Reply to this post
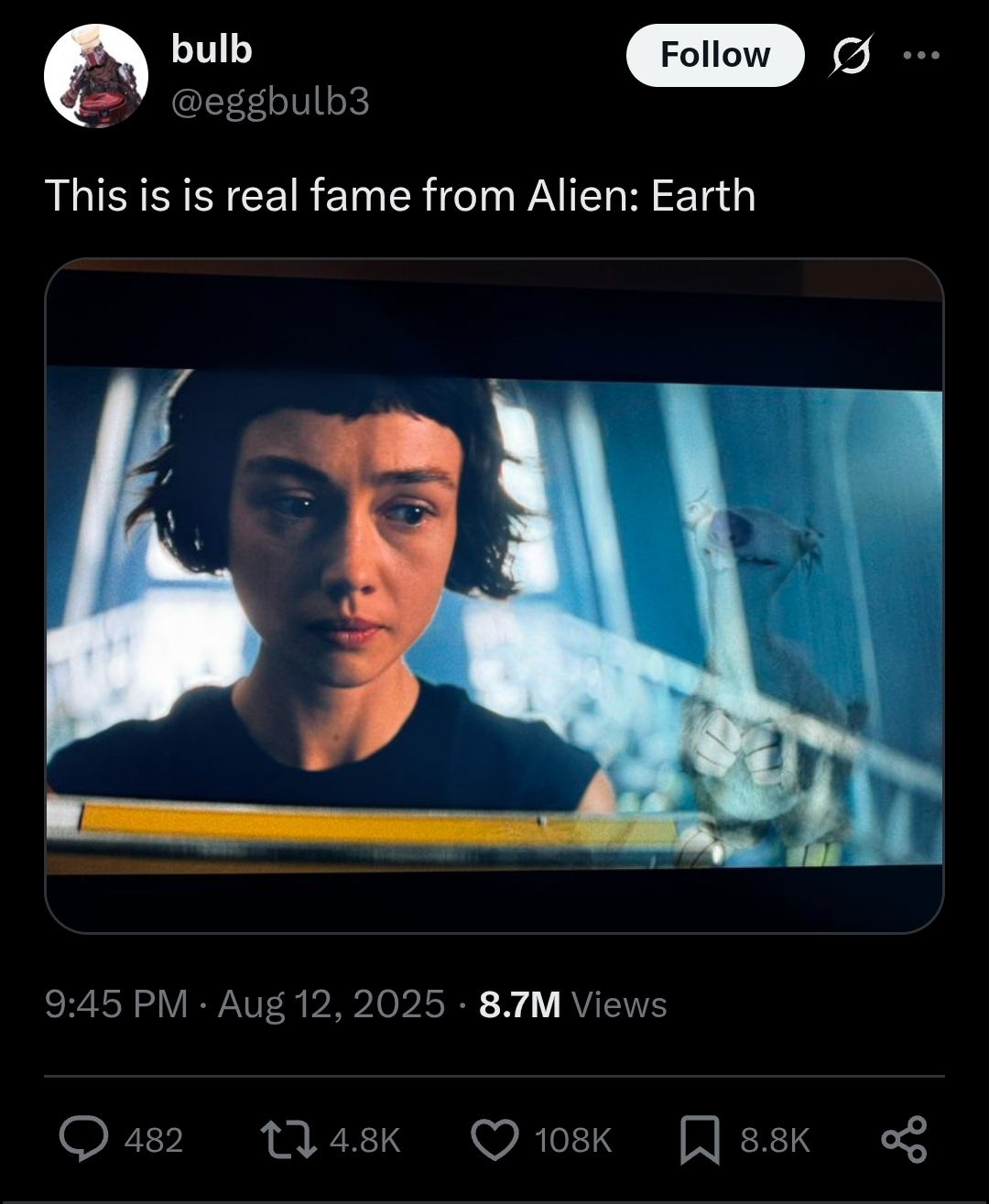This screenshot has height=1204, width=989. point(84,1139)
